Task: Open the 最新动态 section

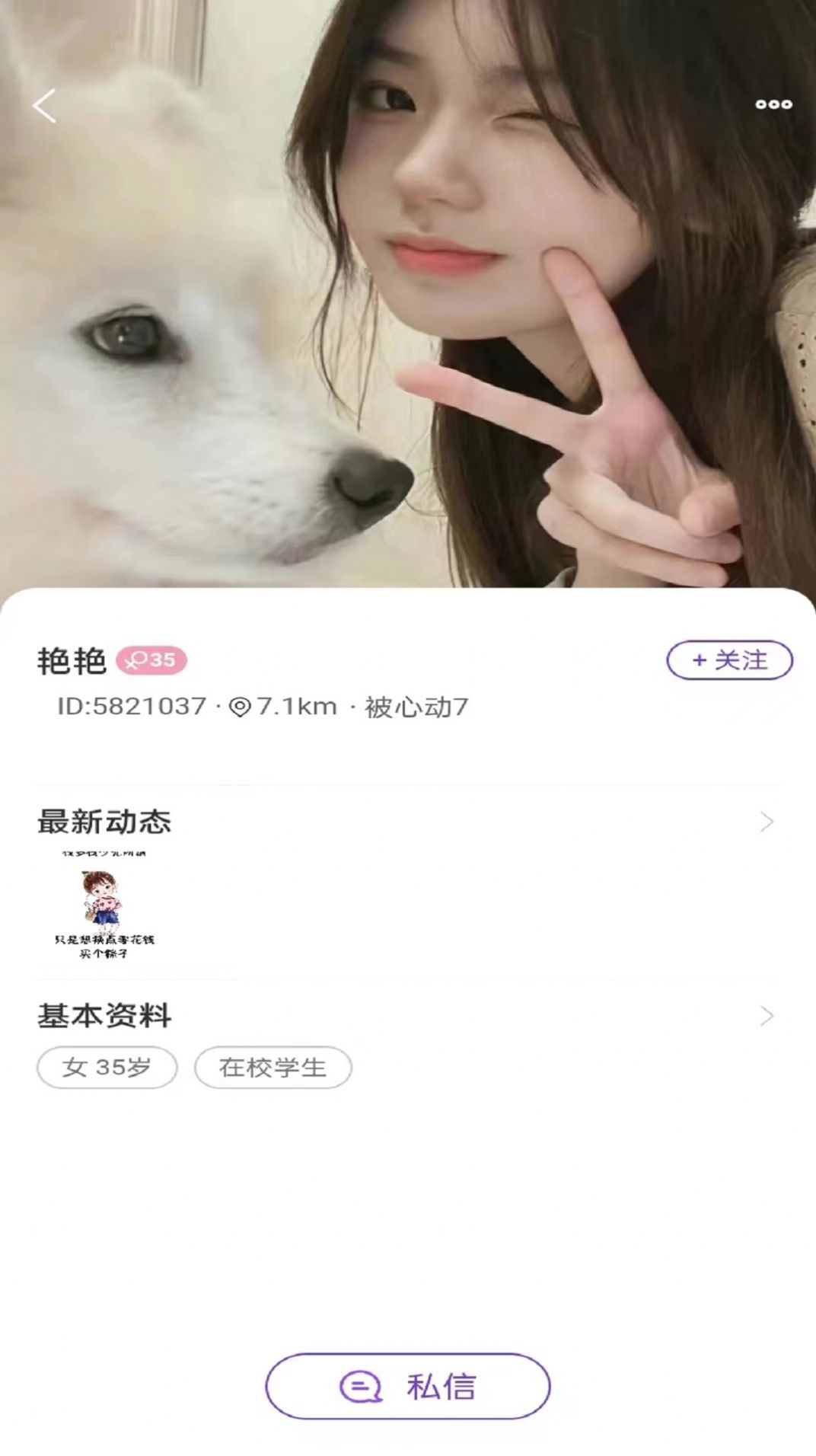Action: (x=766, y=822)
